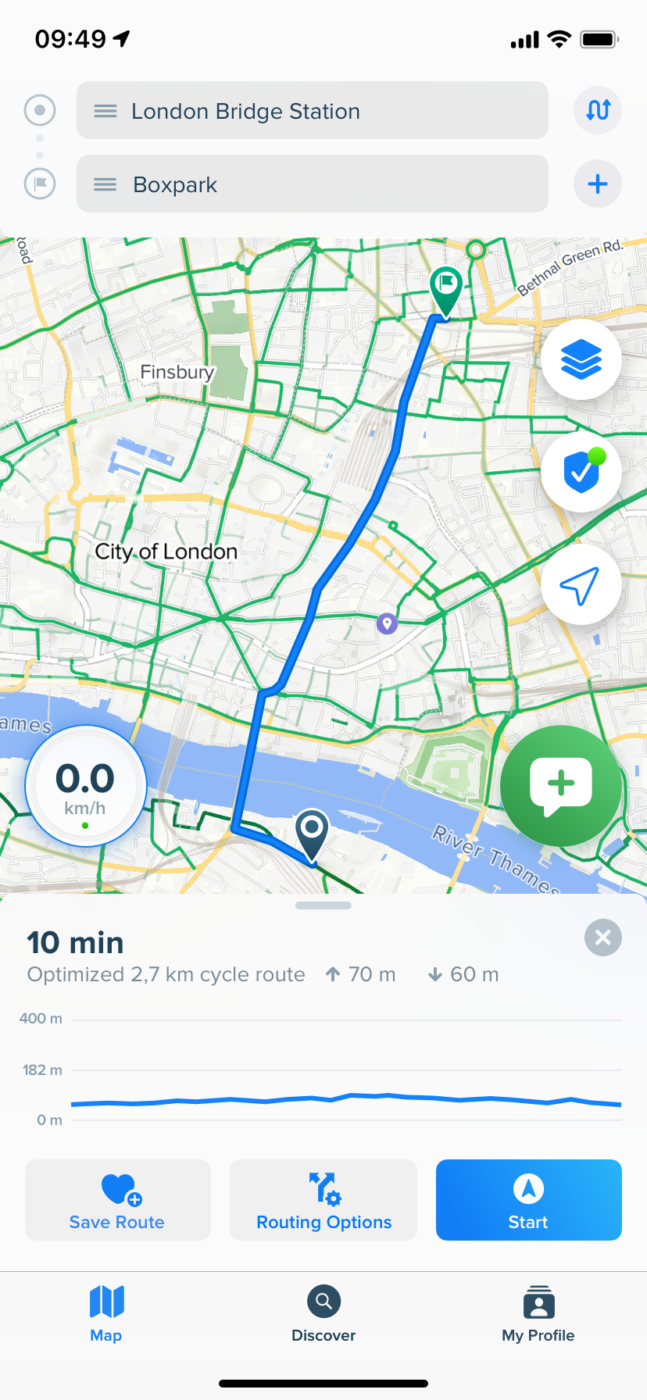Start navigation for this route

click(528, 1200)
